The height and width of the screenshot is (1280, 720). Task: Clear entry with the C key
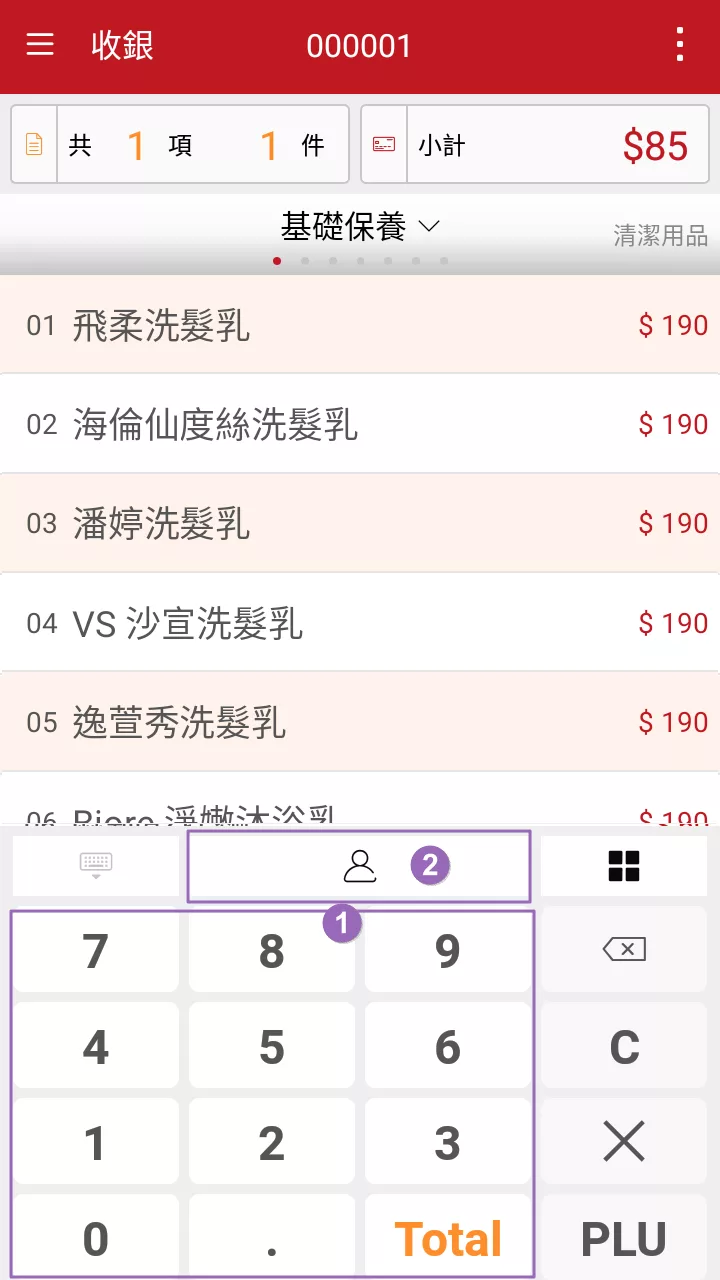click(x=624, y=1046)
